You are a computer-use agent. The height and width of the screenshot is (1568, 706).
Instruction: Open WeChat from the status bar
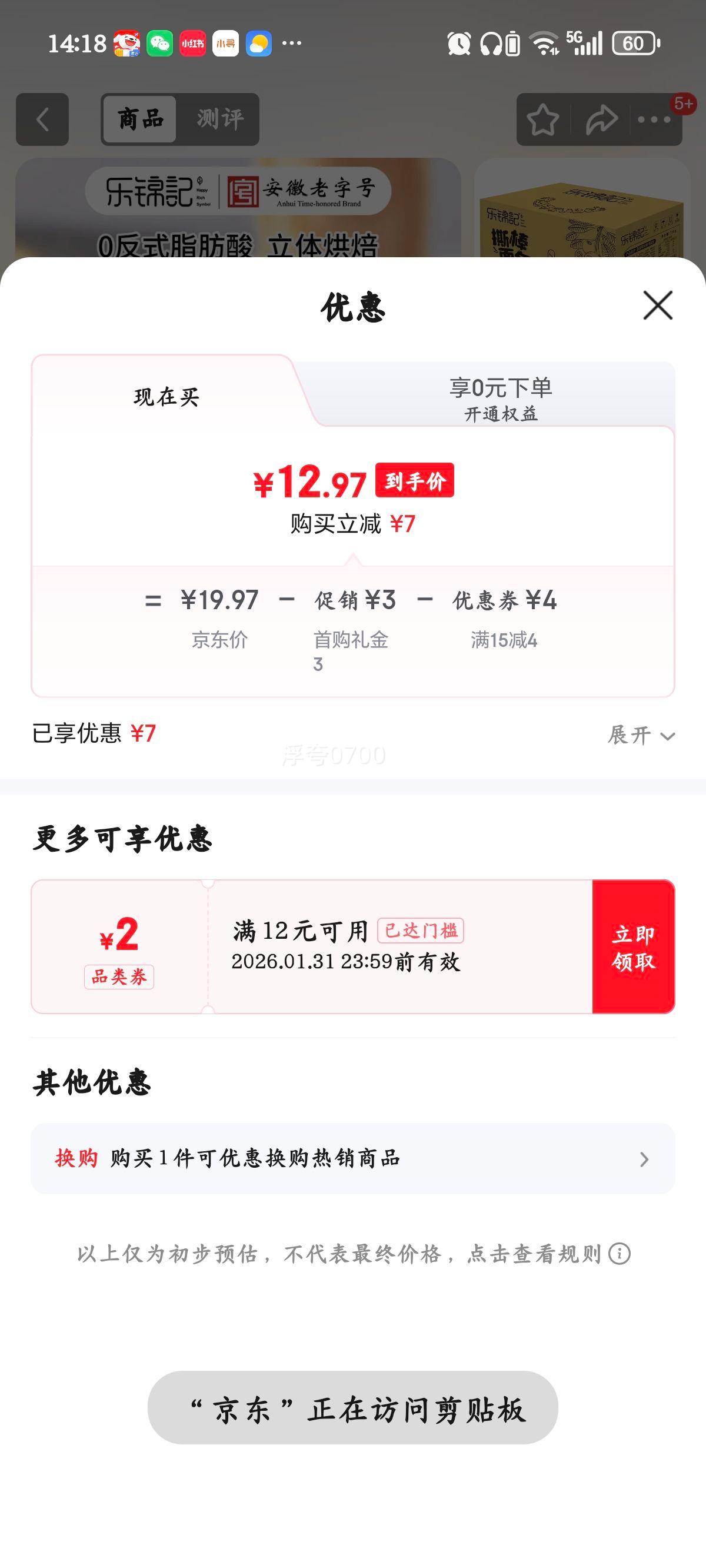pyautogui.click(x=160, y=42)
